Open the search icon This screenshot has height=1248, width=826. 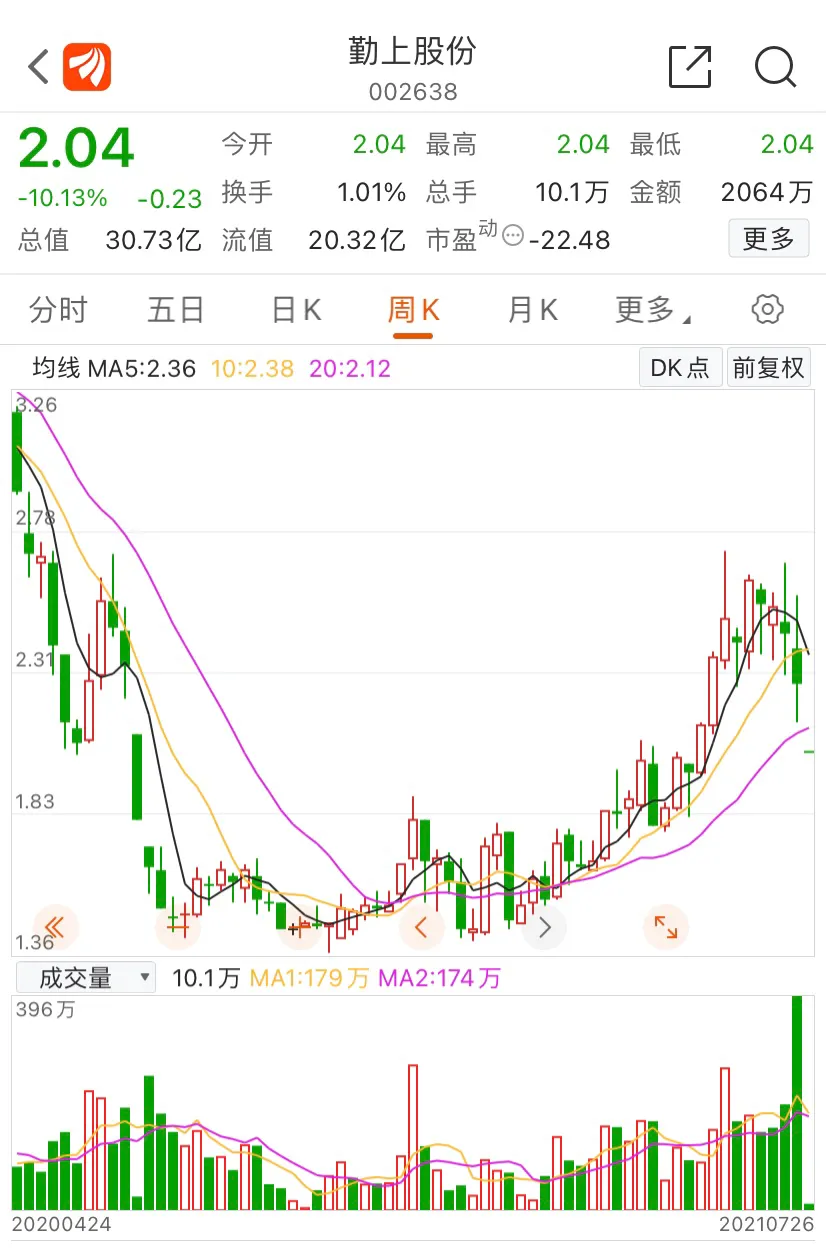tap(775, 67)
